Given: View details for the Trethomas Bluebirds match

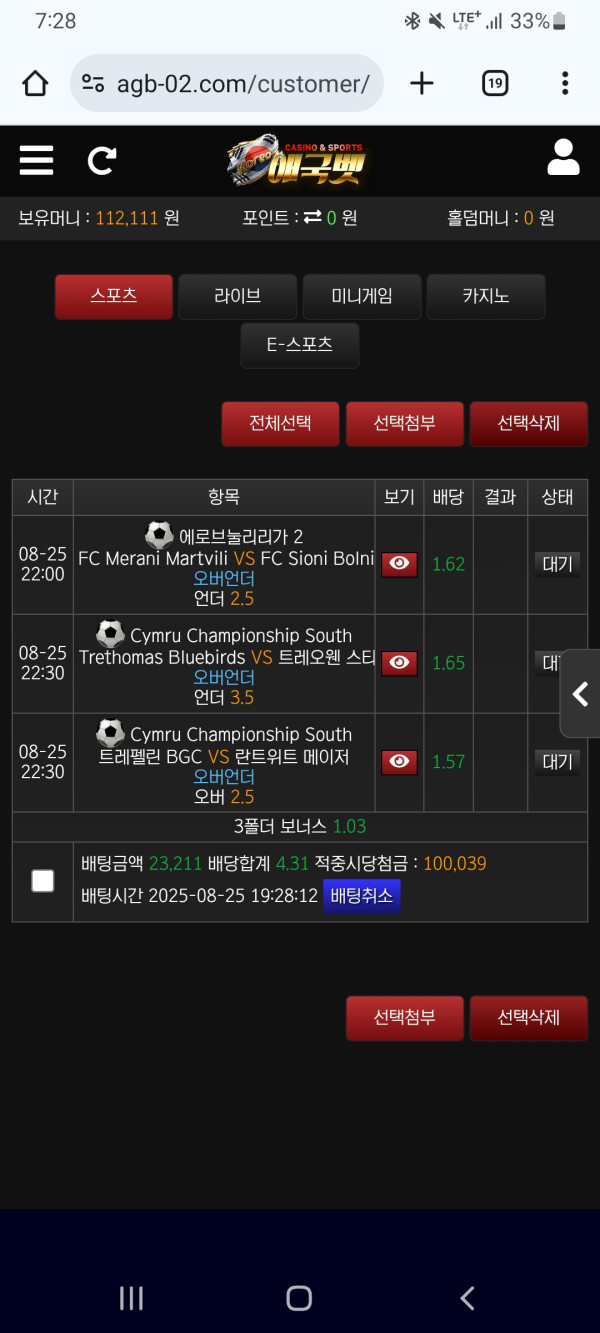Looking at the screenshot, I should point(399,663).
